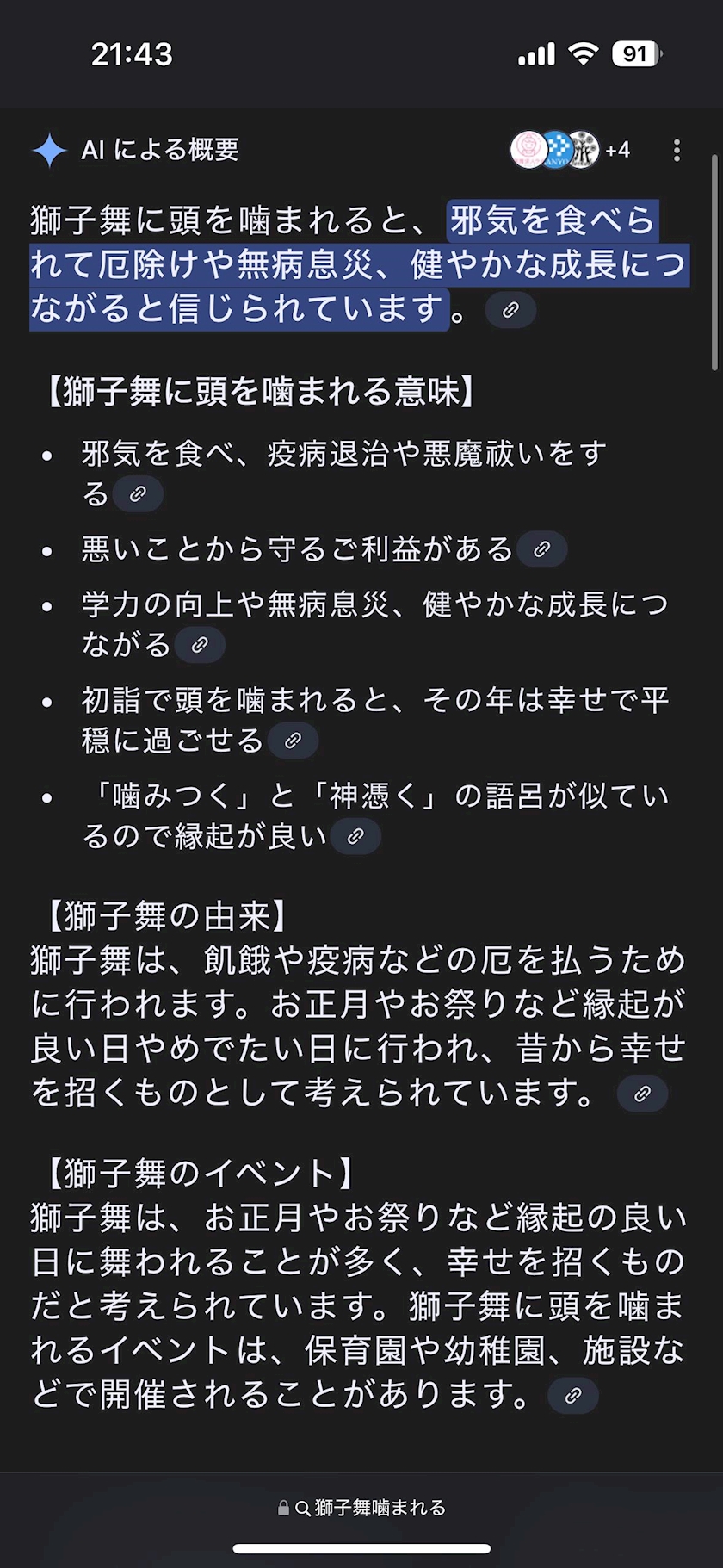723x1568 pixels.
Task: Open the AI overview three-dot menu
Action: [677, 151]
